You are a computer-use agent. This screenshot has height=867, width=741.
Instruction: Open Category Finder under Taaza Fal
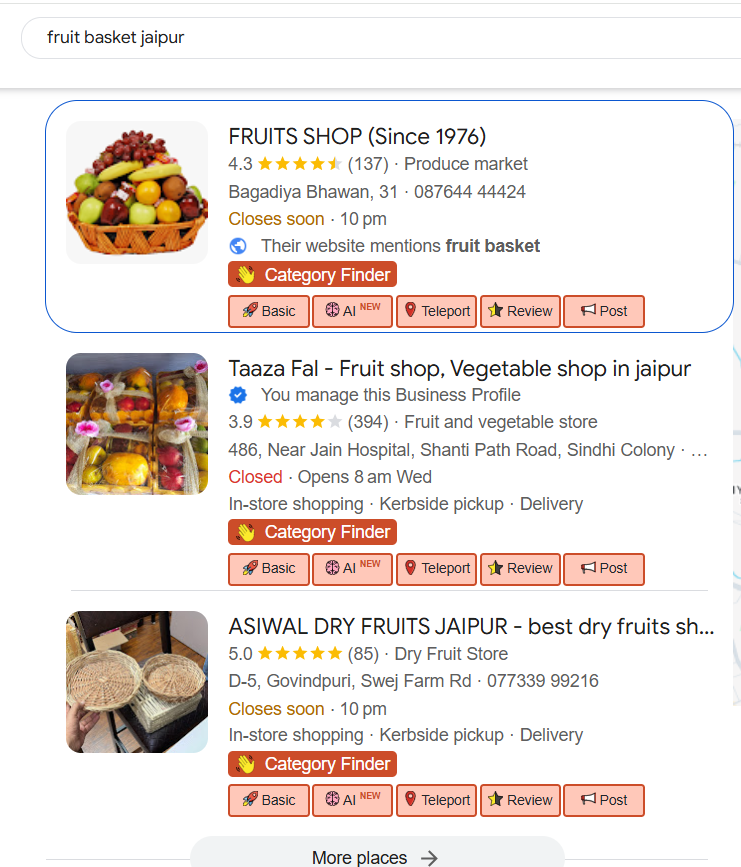pyautogui.click(x=312, y=532)
